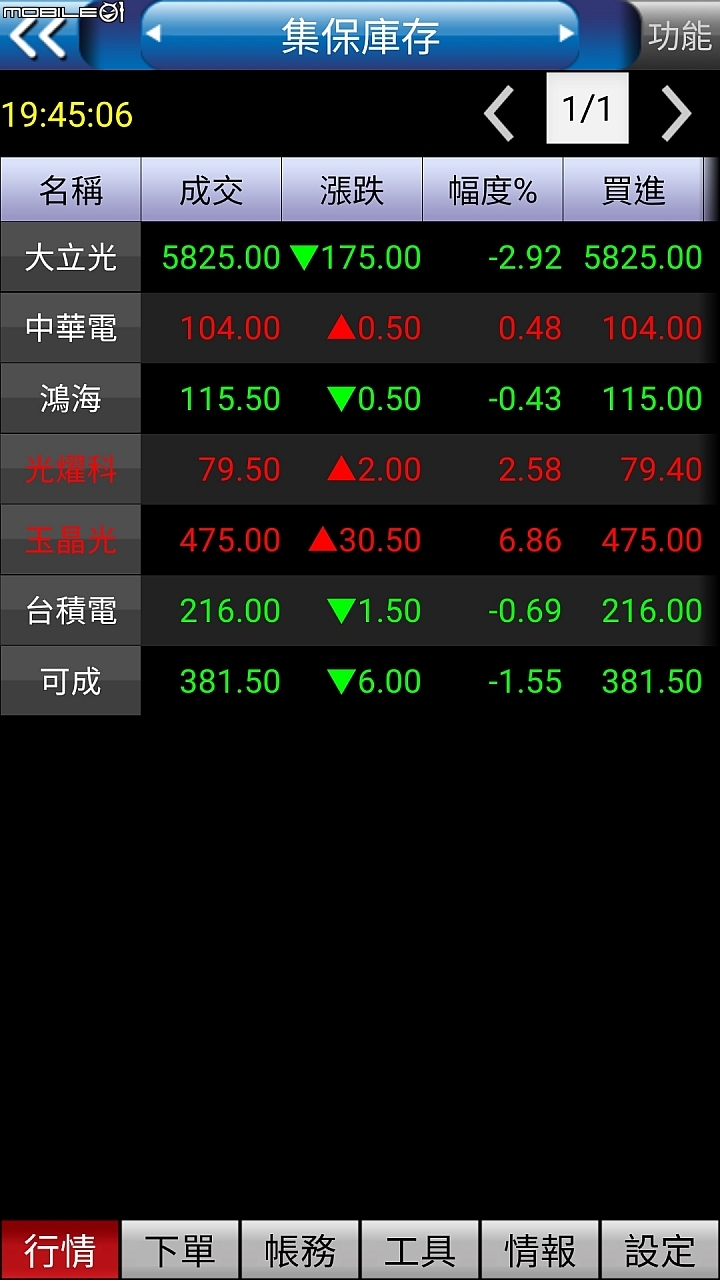Switch to the 行情 tab
The image size is (720, 1280).
[60, 1250]
